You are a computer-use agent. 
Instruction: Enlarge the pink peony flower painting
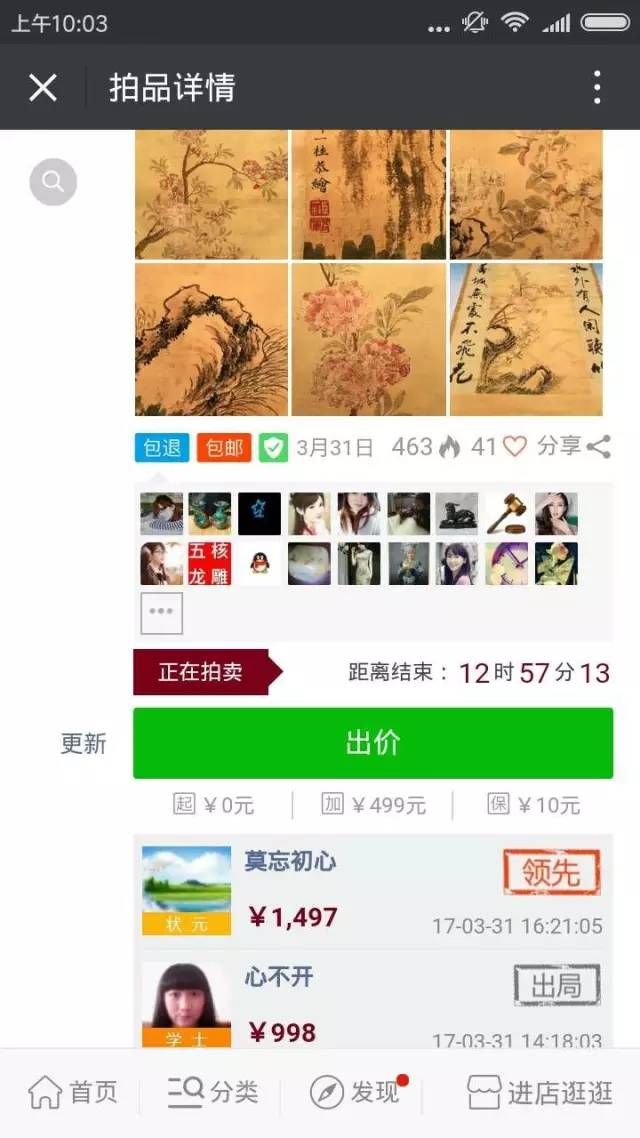(369, 340)
